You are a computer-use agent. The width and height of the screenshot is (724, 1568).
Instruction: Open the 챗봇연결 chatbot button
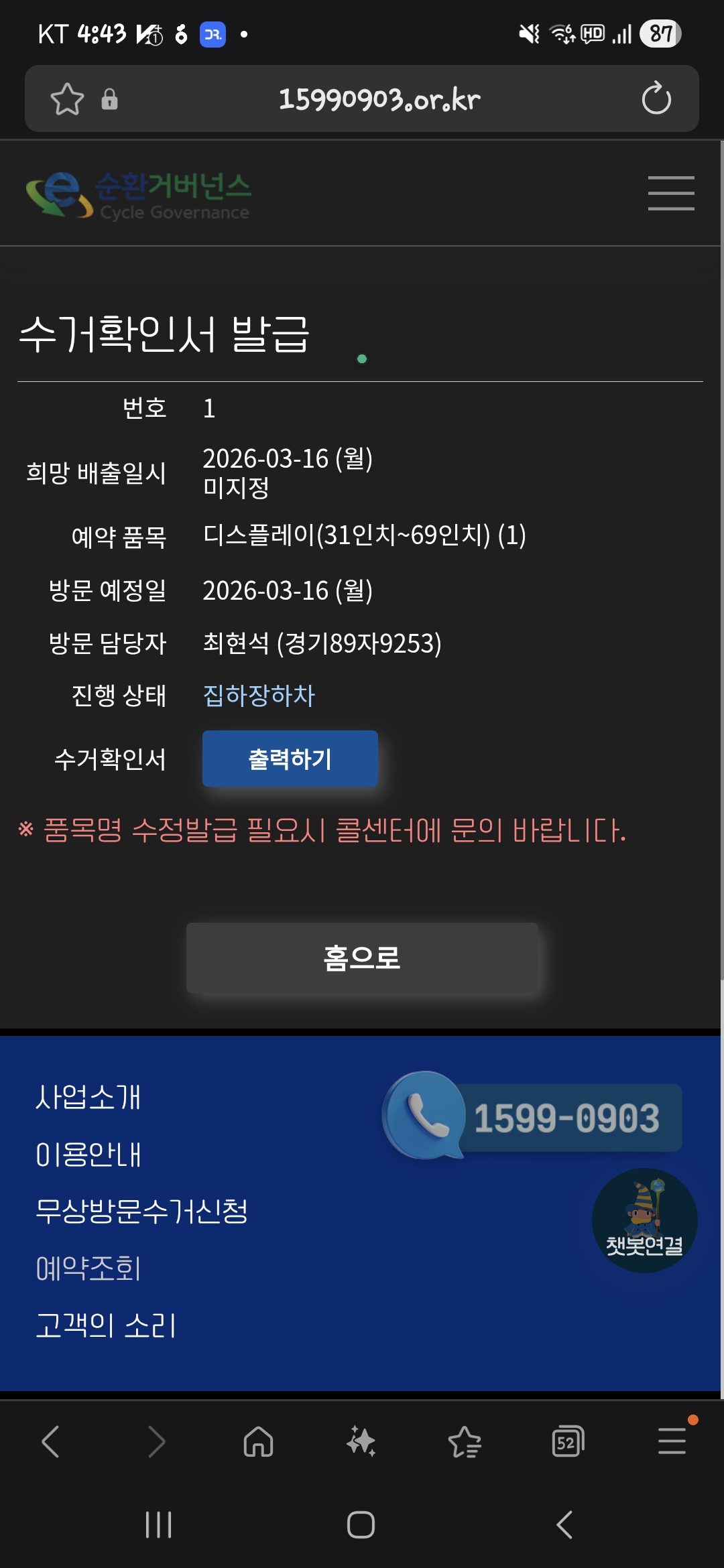click(x=644, y=1220)
